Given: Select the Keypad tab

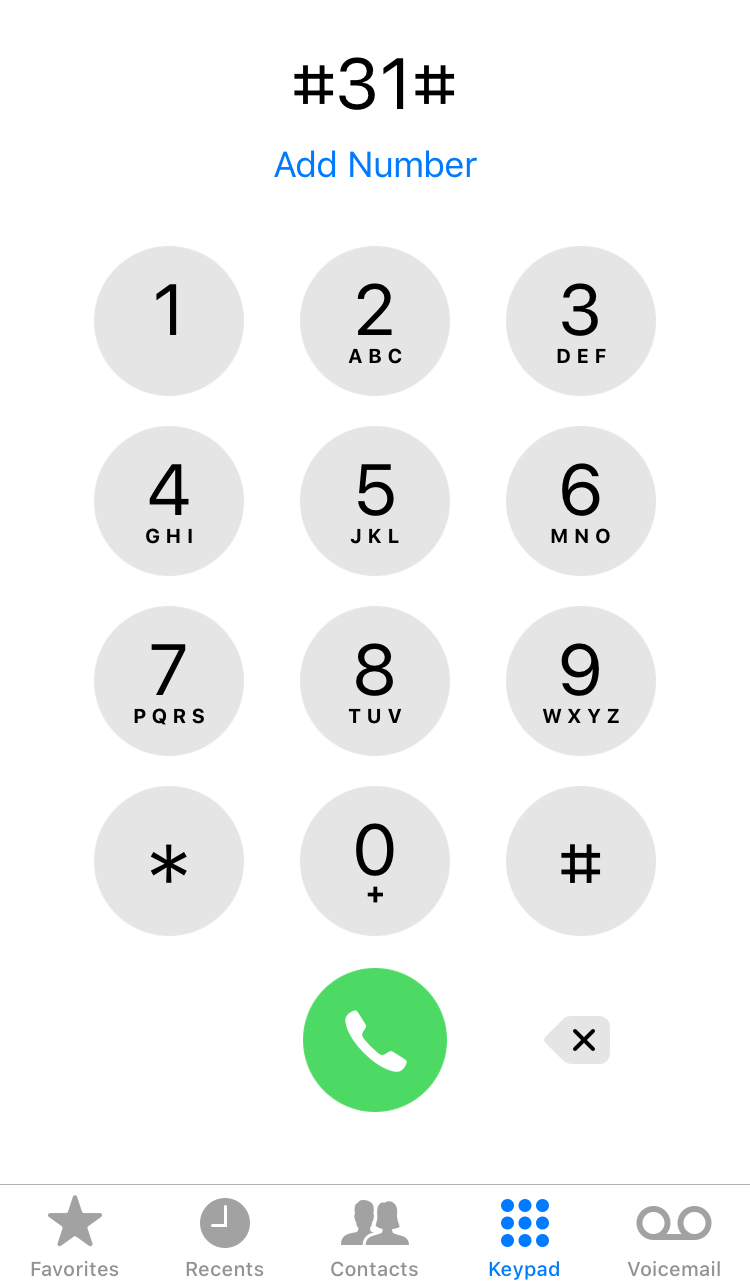Looking at the screenshot, I should 525,1236.
